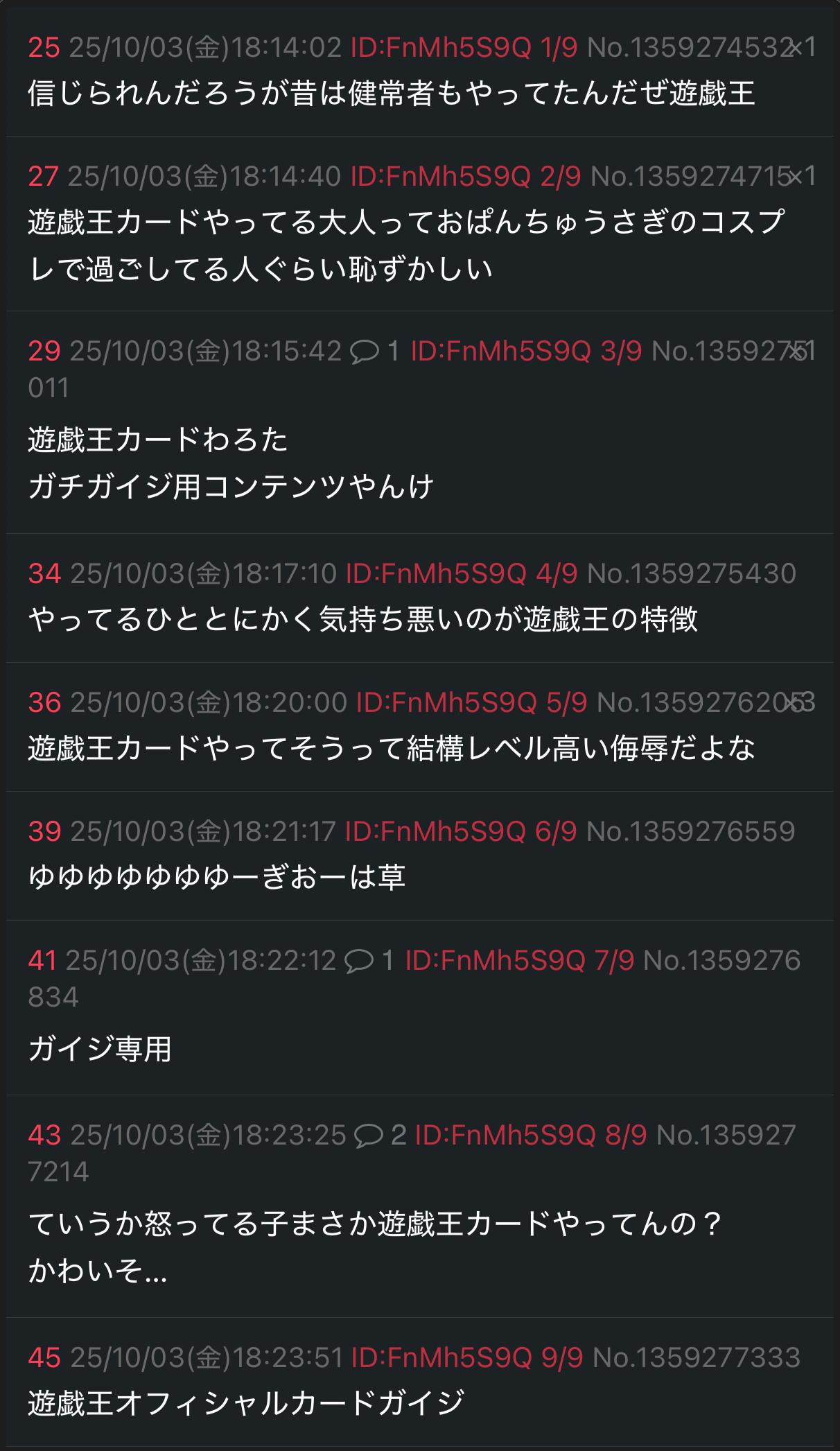Tap post number 36
840x1451 pixels.
coord(44,702)
